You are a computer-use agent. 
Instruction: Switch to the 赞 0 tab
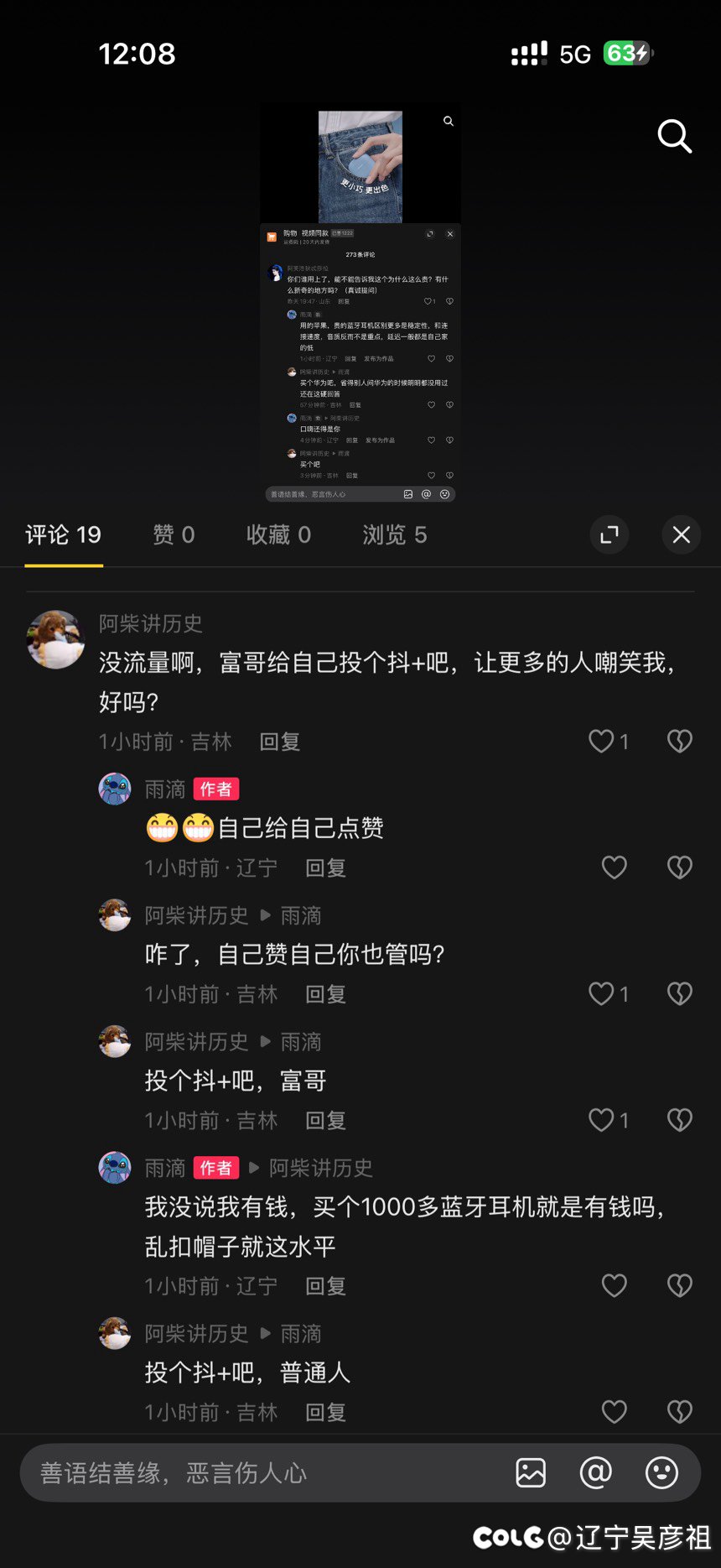[174, 535]
